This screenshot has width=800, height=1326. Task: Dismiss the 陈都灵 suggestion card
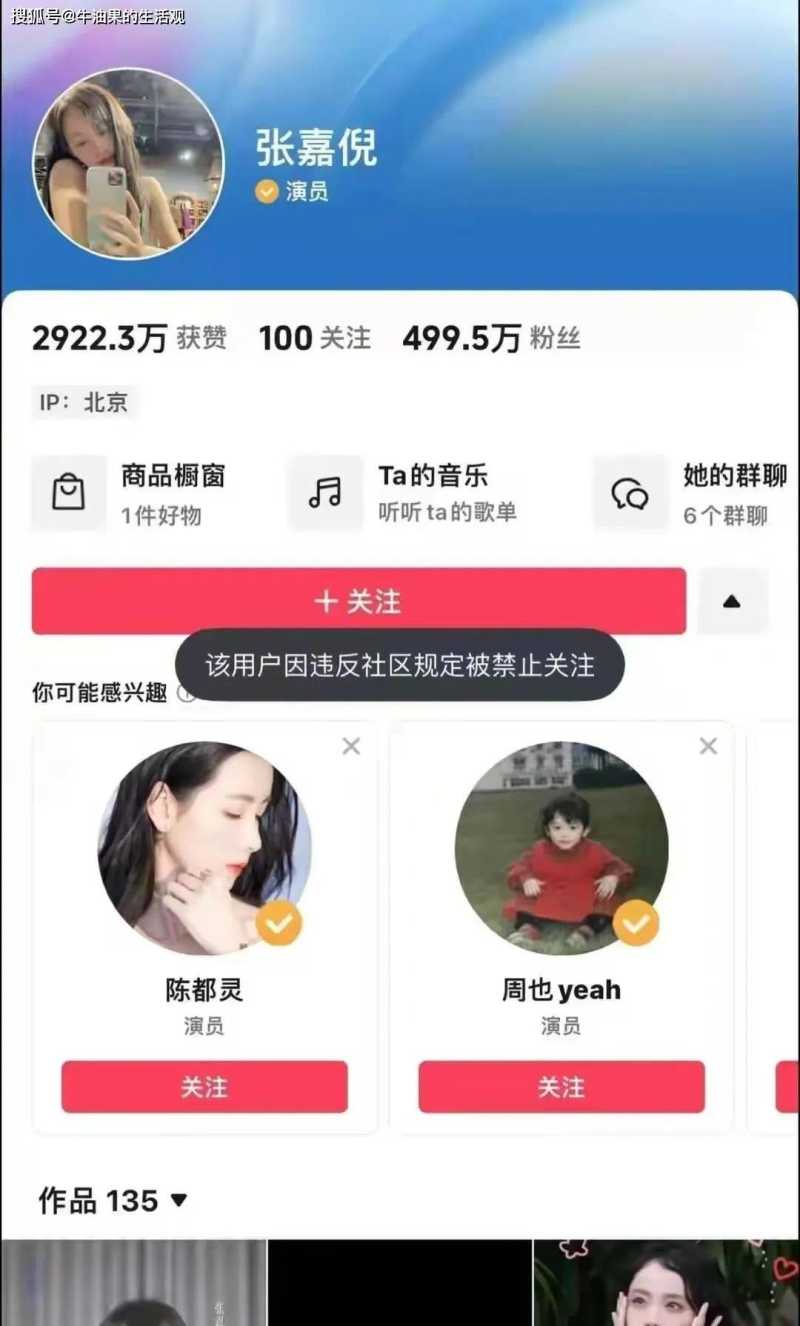pos(351,746)
